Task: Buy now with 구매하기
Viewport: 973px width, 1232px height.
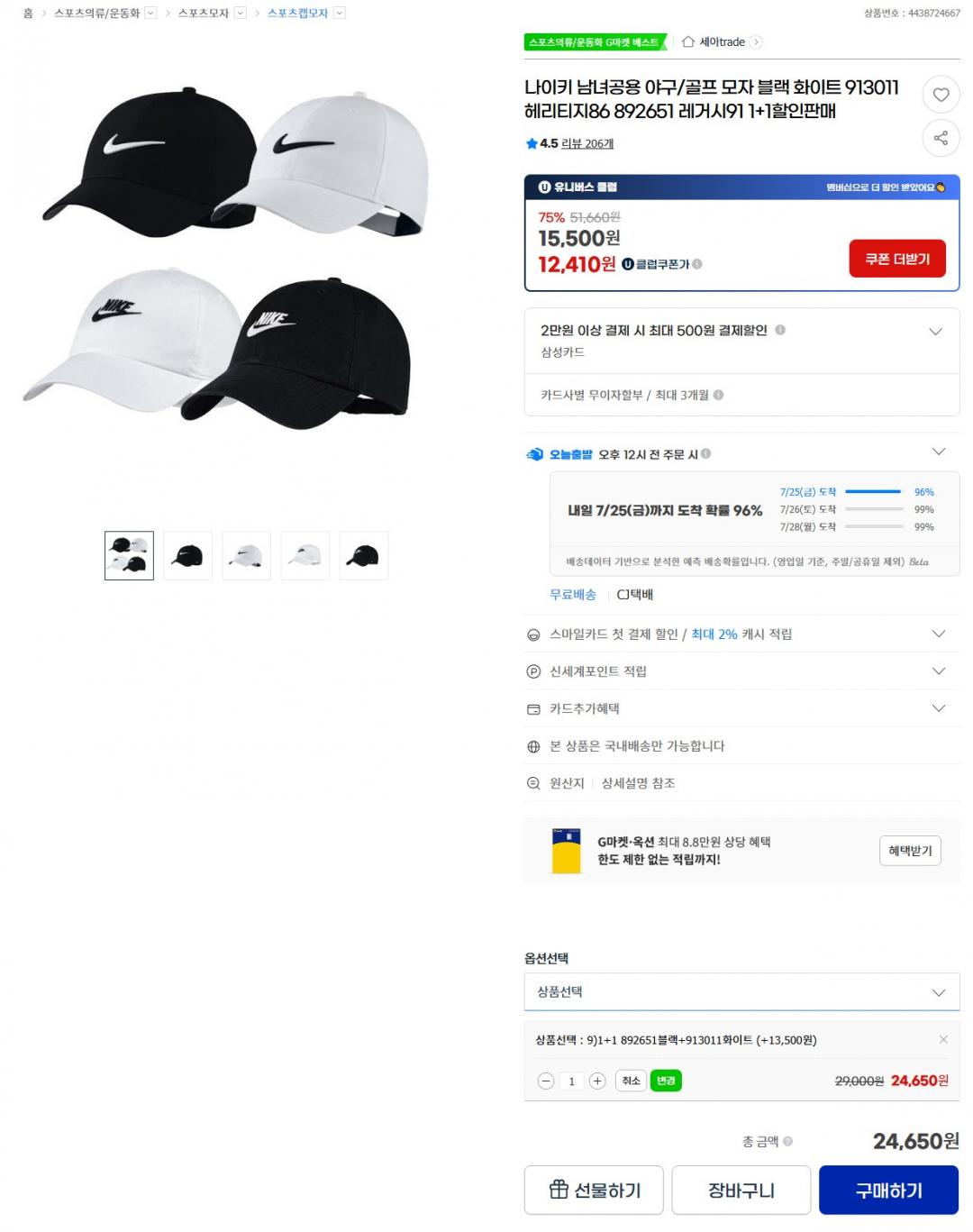Action: (x=888, y=1191)
